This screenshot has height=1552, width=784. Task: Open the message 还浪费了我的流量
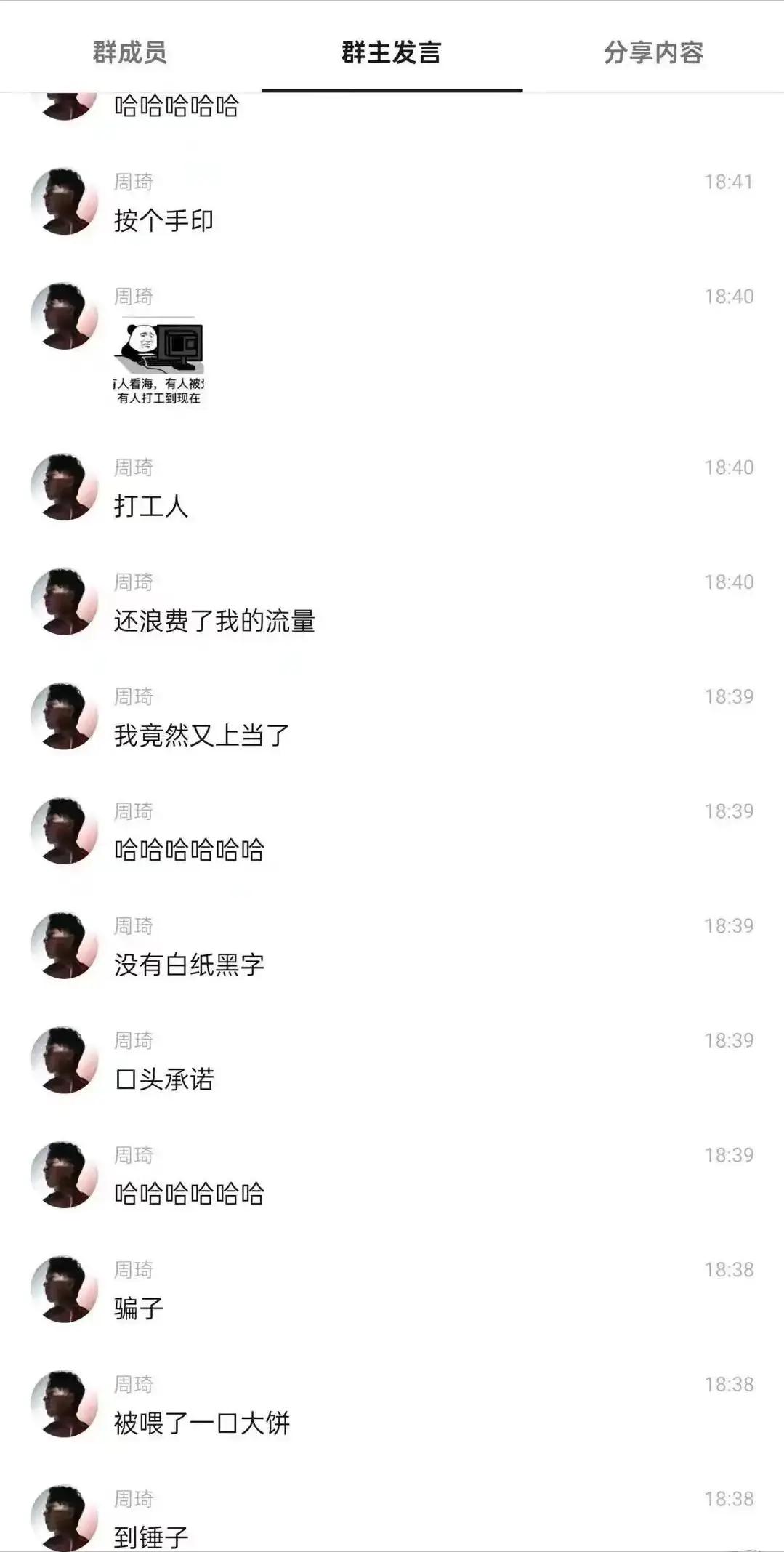pyautogui.click(x=214, y=621)
